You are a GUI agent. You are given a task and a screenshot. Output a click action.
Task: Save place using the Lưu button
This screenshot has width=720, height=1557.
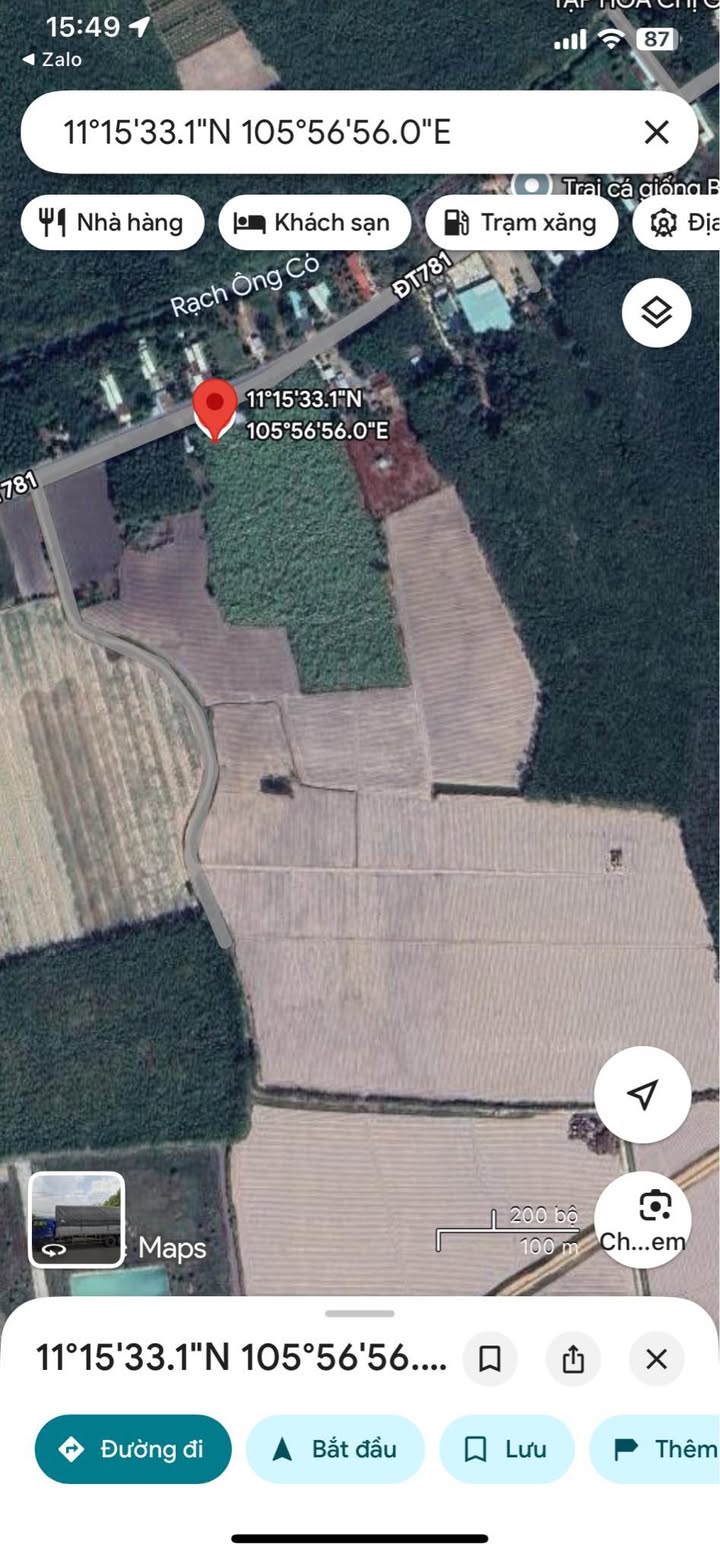507,1449
